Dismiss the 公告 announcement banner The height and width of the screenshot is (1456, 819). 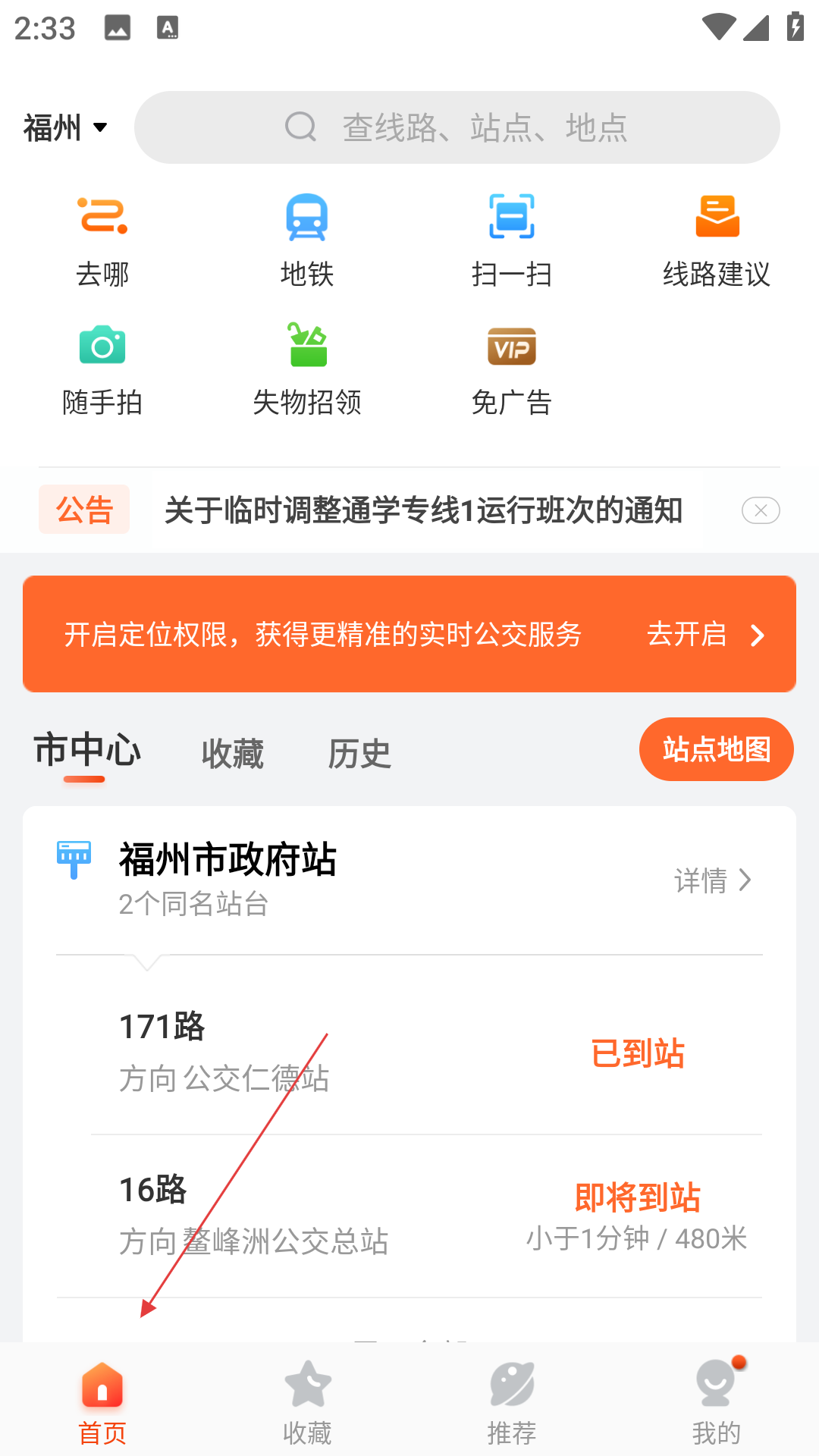point(761,510)
